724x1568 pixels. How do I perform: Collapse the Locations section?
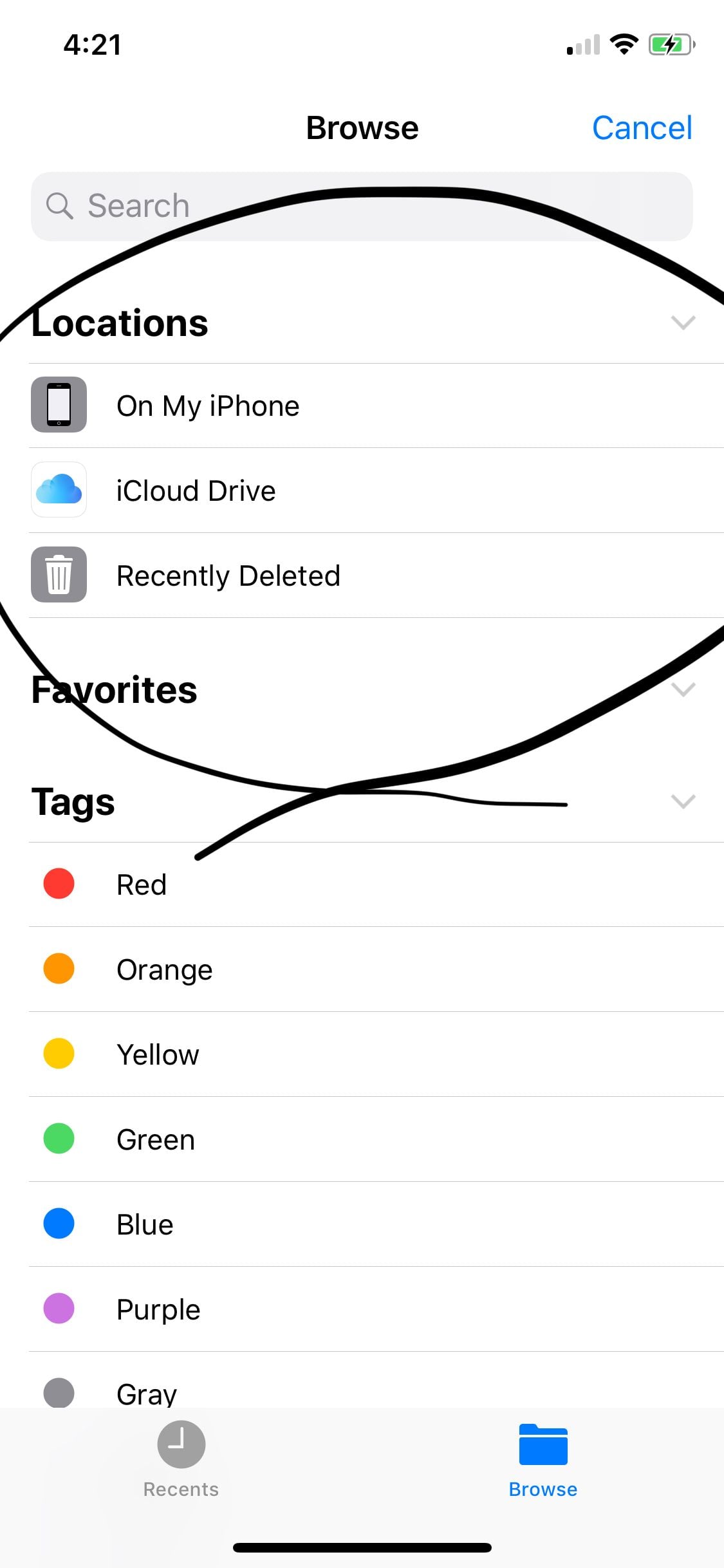tap(683, 322)
